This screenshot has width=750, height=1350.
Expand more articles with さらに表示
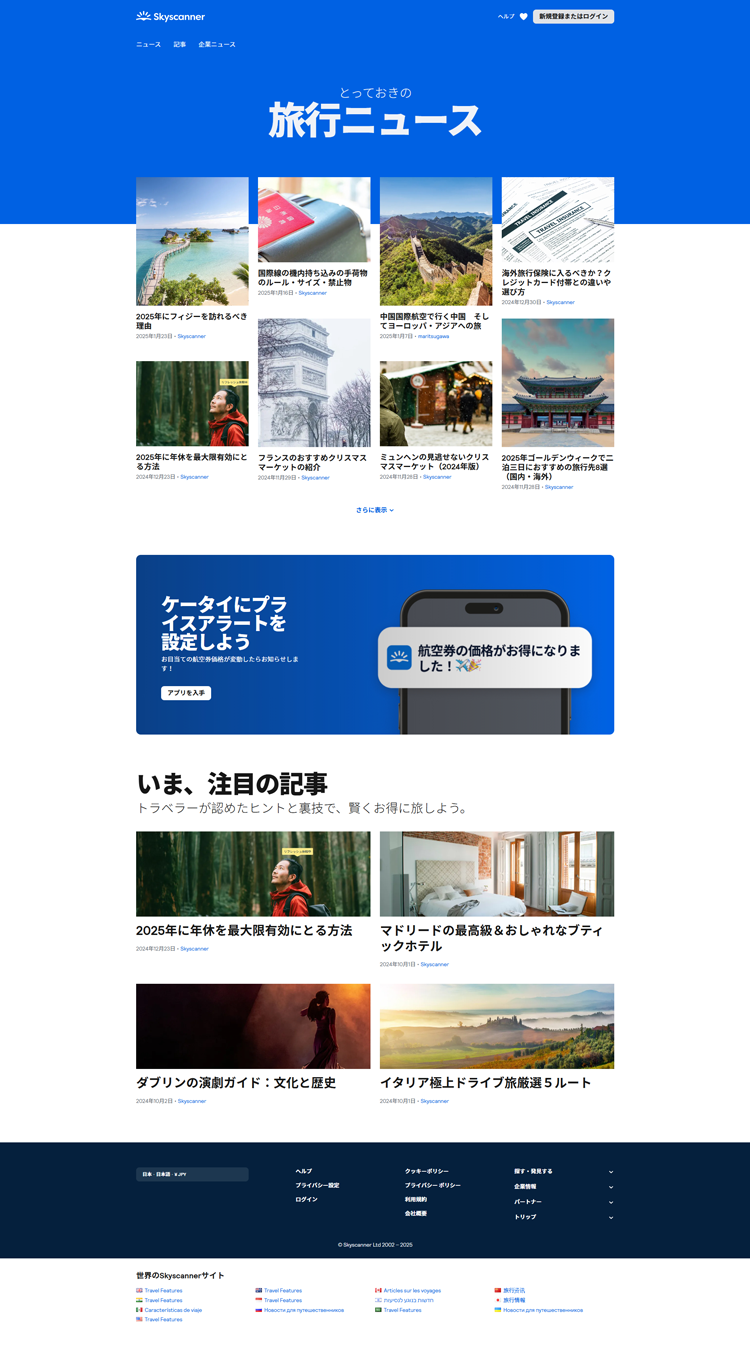pyautogui.click(x=375, y=510)
